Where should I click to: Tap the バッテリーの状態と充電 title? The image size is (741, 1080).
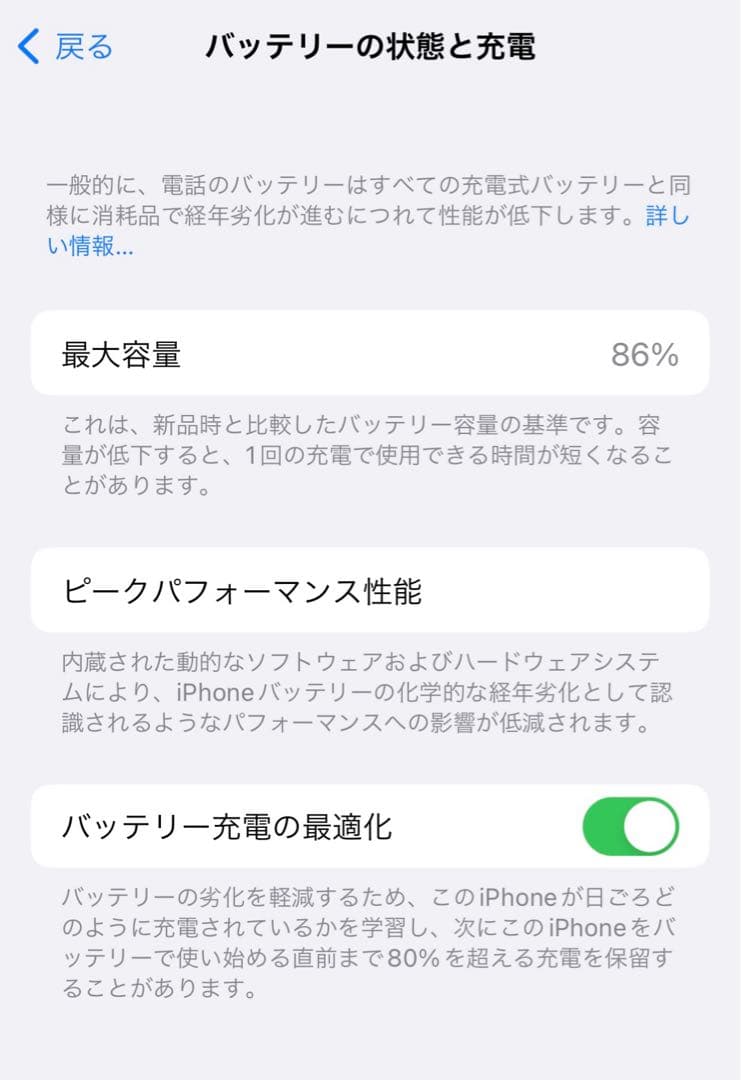click(370, 46)
